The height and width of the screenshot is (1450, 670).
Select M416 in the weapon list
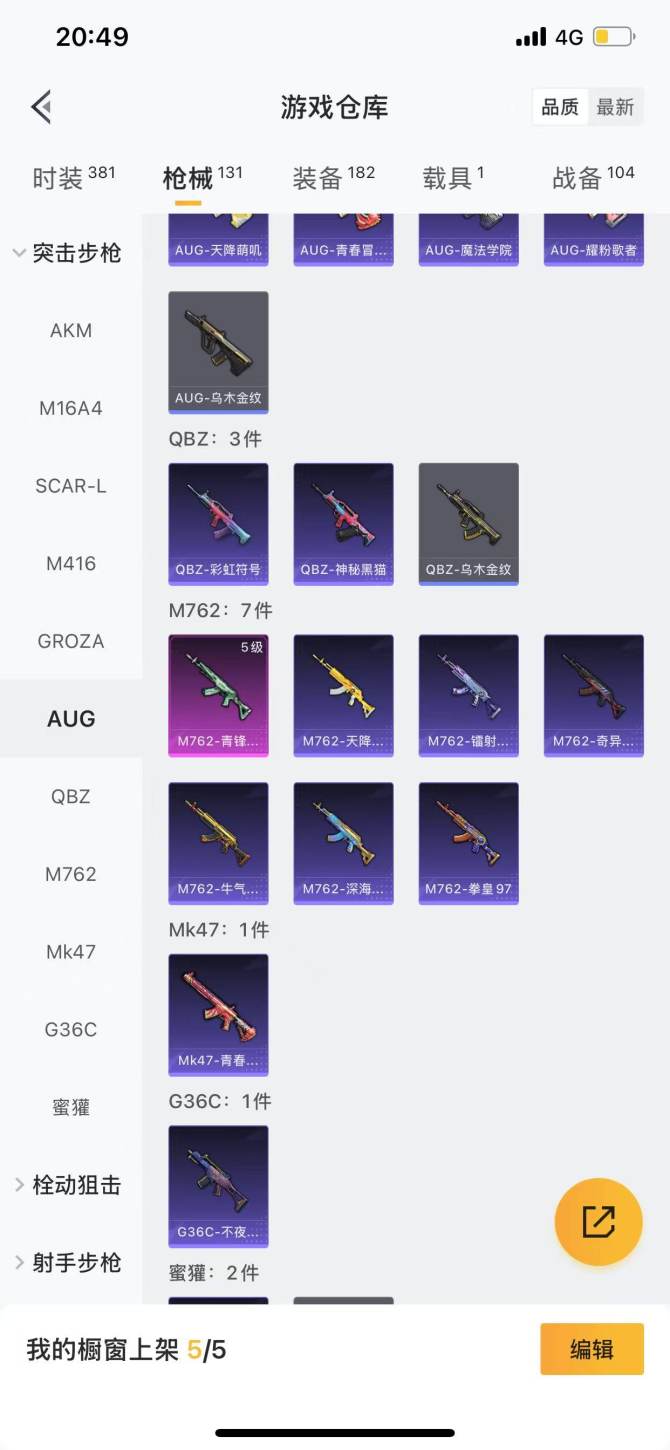[x=71, y=563]
